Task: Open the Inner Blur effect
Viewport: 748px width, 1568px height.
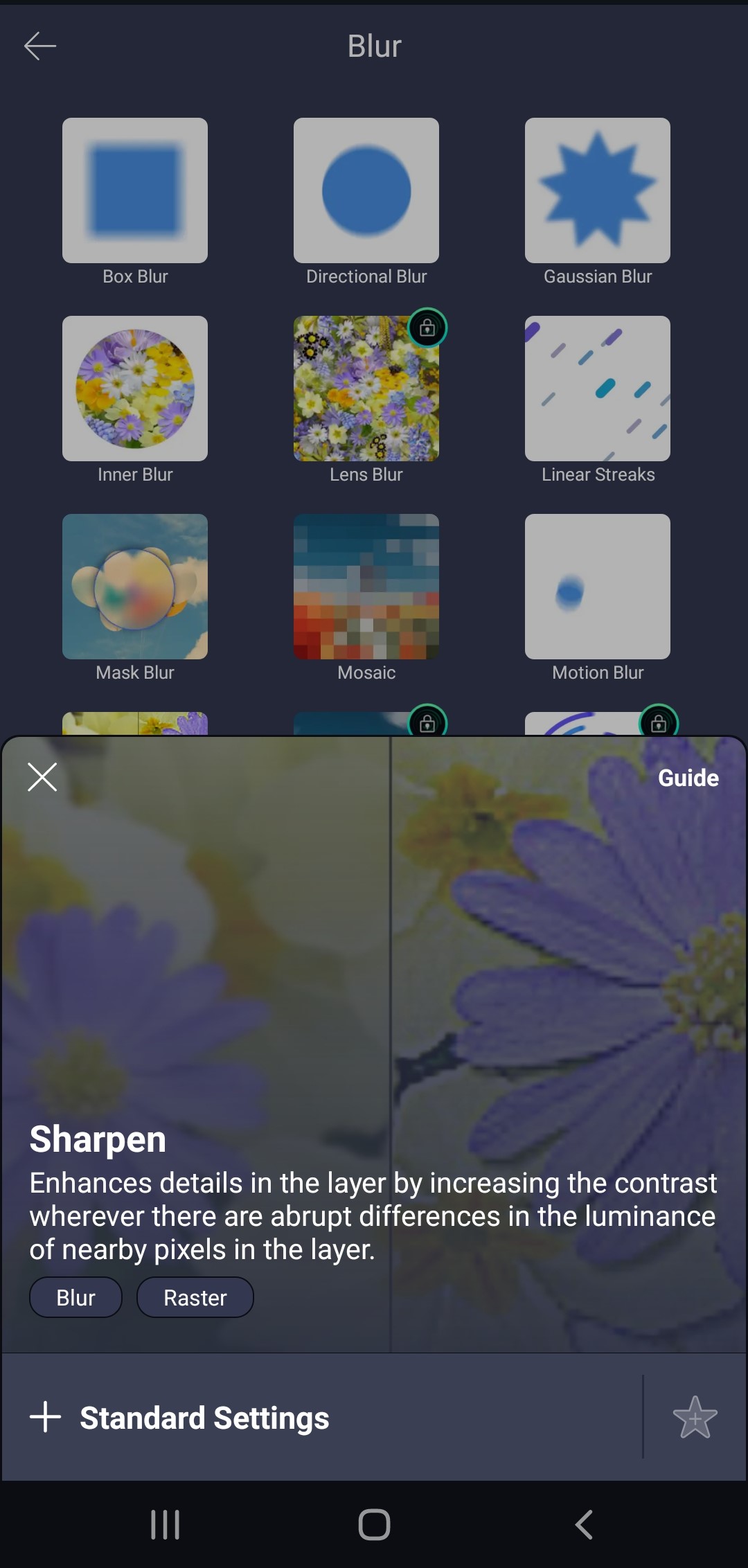Action: tap(135, 389)
